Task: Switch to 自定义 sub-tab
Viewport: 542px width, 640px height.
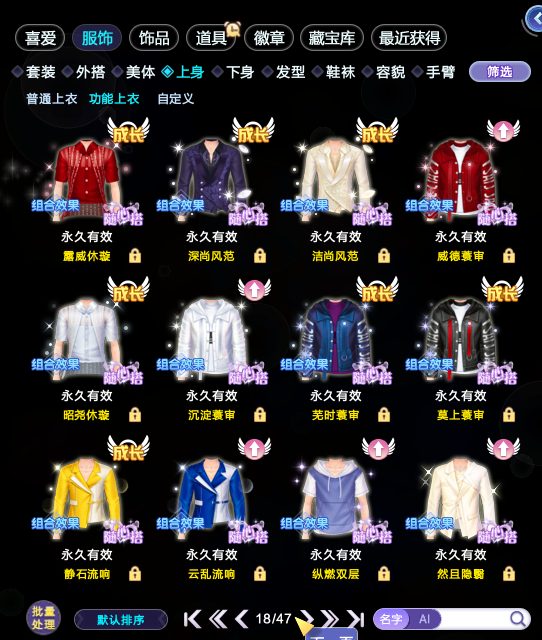Action: [175, 99]
